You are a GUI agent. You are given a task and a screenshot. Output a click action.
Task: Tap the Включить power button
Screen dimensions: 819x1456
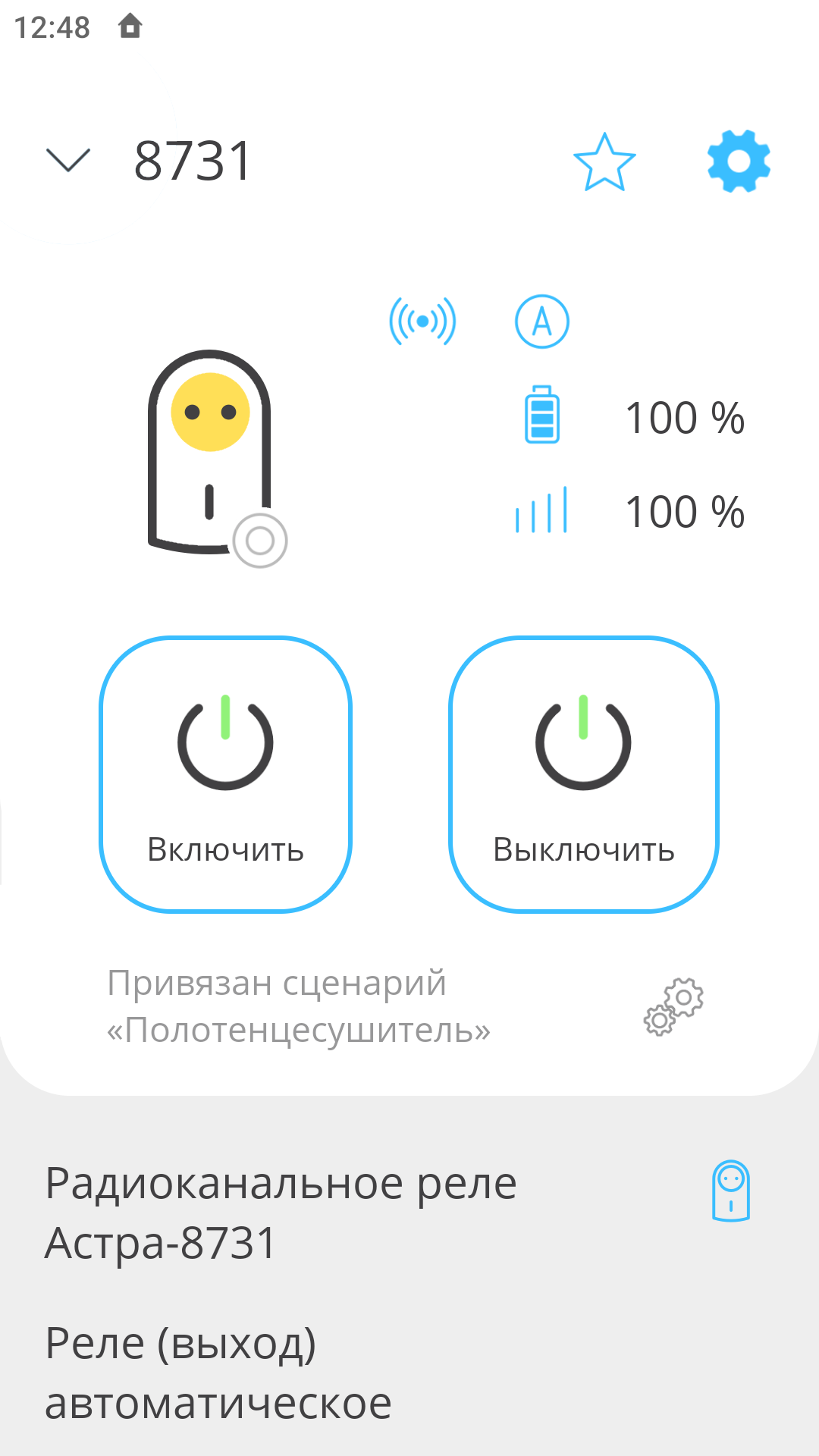tap(225, 774)
